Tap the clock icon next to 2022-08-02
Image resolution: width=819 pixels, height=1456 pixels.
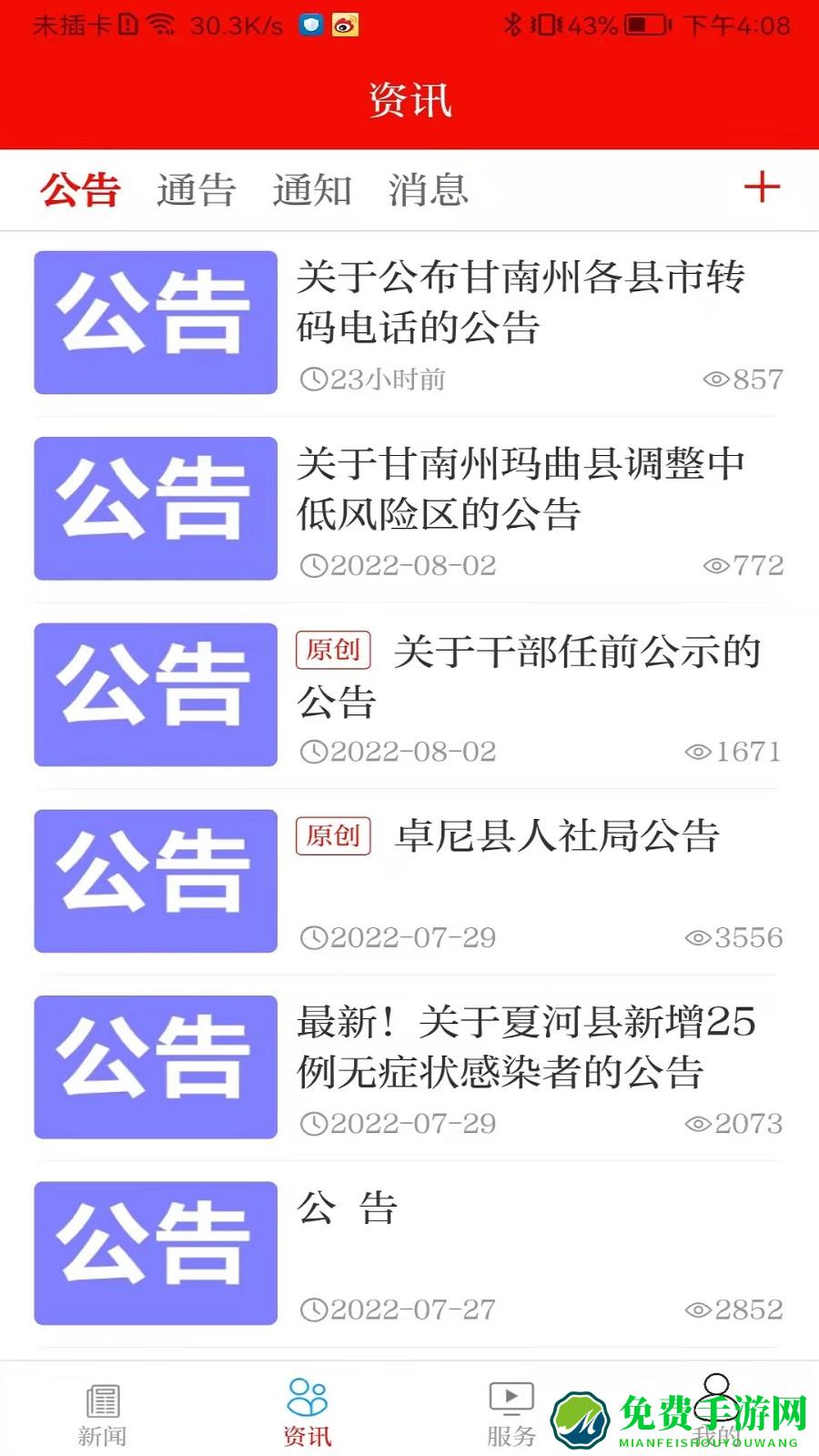tap(314, 564)
